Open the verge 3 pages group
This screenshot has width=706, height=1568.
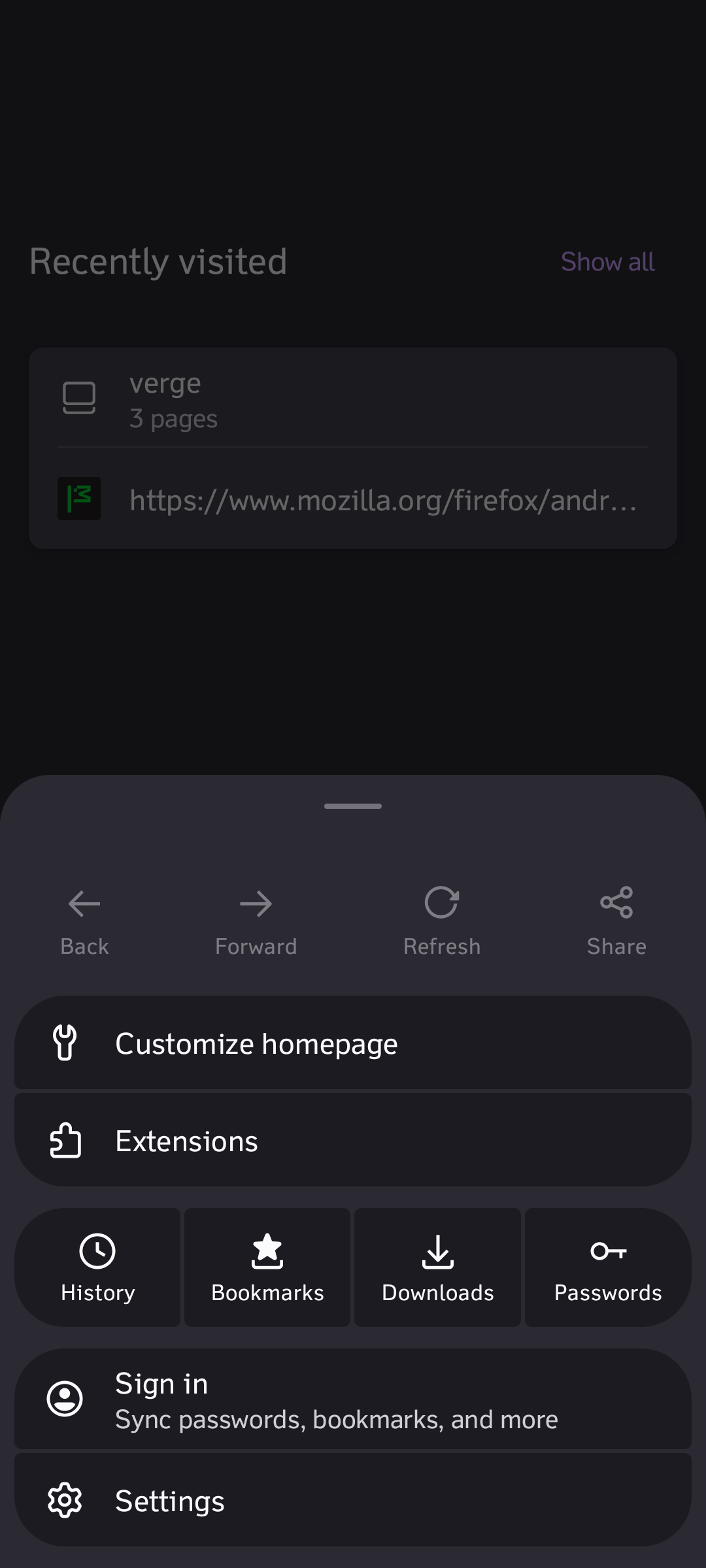point(353,399)
